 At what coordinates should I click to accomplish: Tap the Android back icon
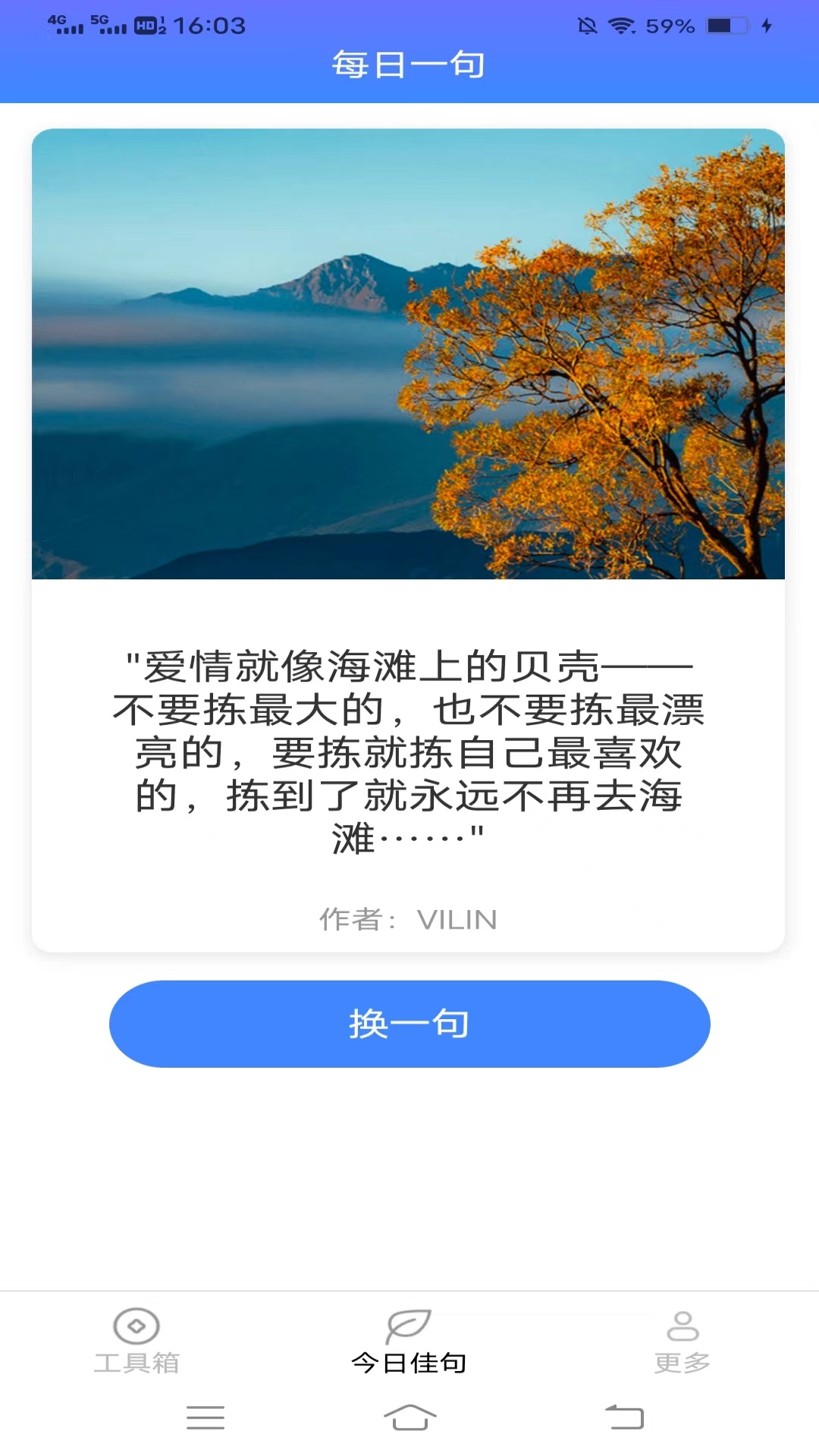point(622,1417)
